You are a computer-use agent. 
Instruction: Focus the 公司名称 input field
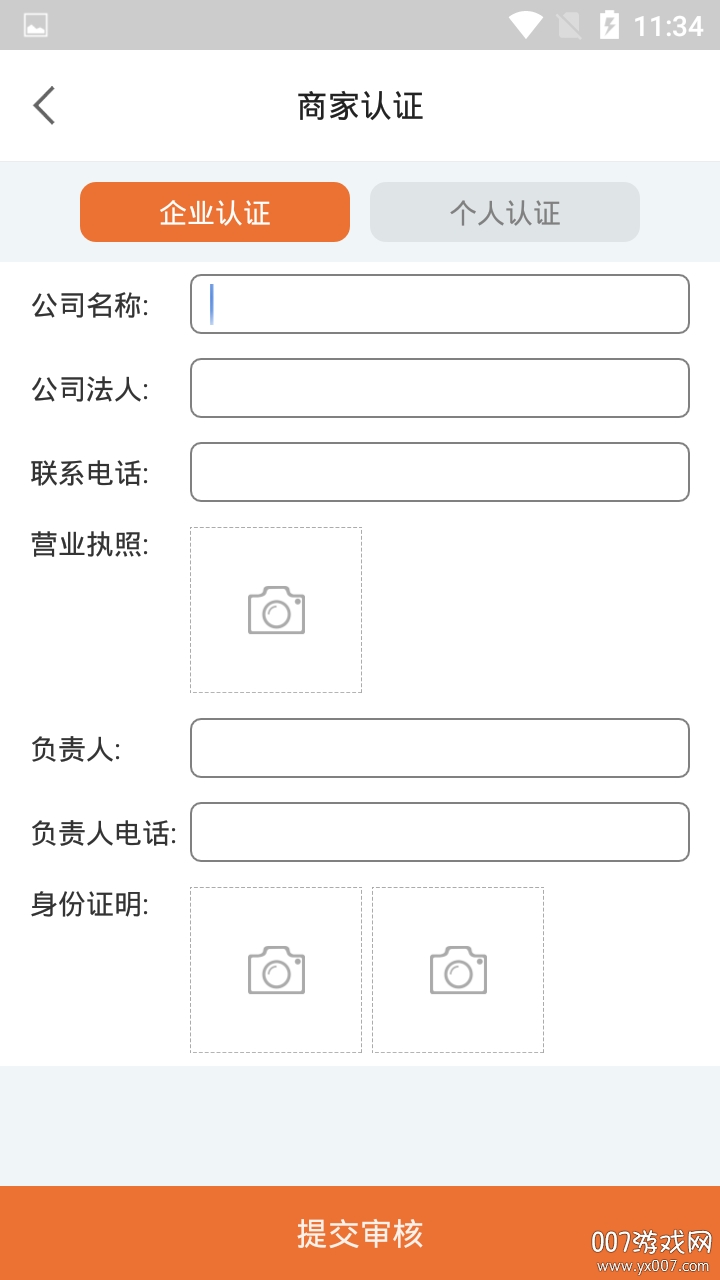tap(440, 304)
